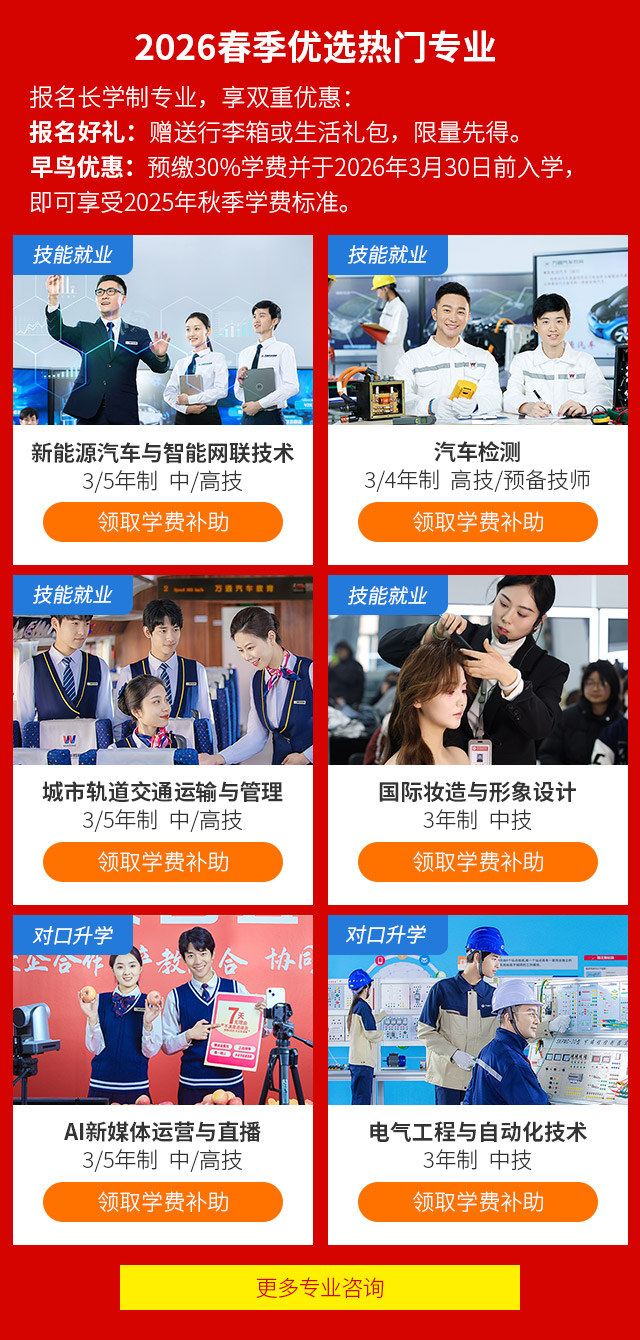
Task: Claim tuition subsidy for 电气工程与自动化技术
Action: point(478,1202)
